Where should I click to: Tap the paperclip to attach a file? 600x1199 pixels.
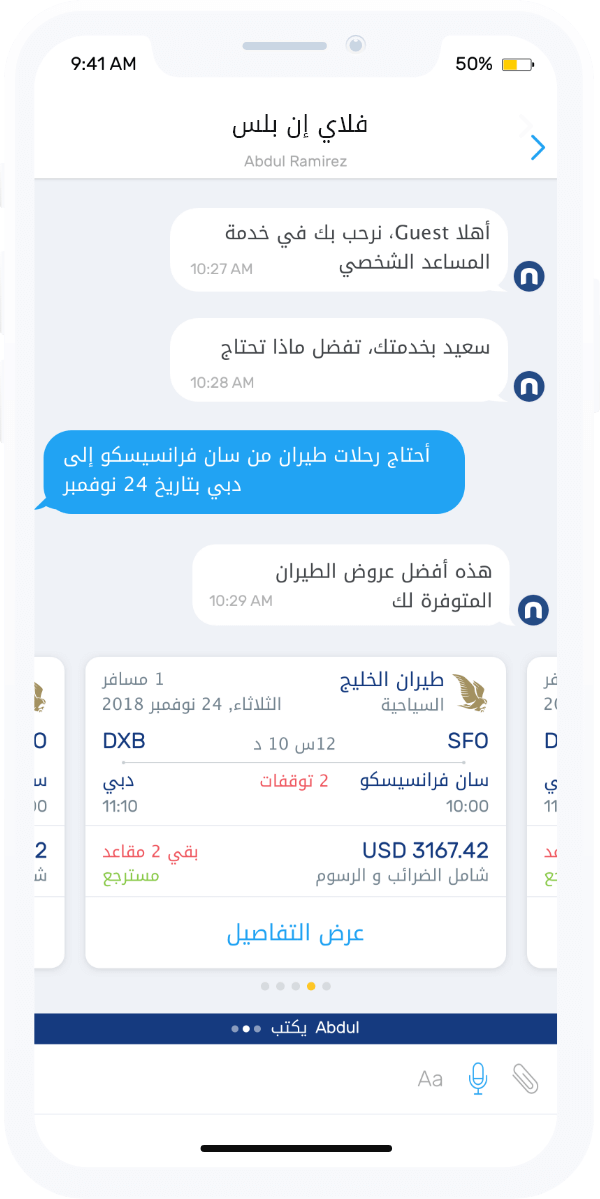(525, 1078)
